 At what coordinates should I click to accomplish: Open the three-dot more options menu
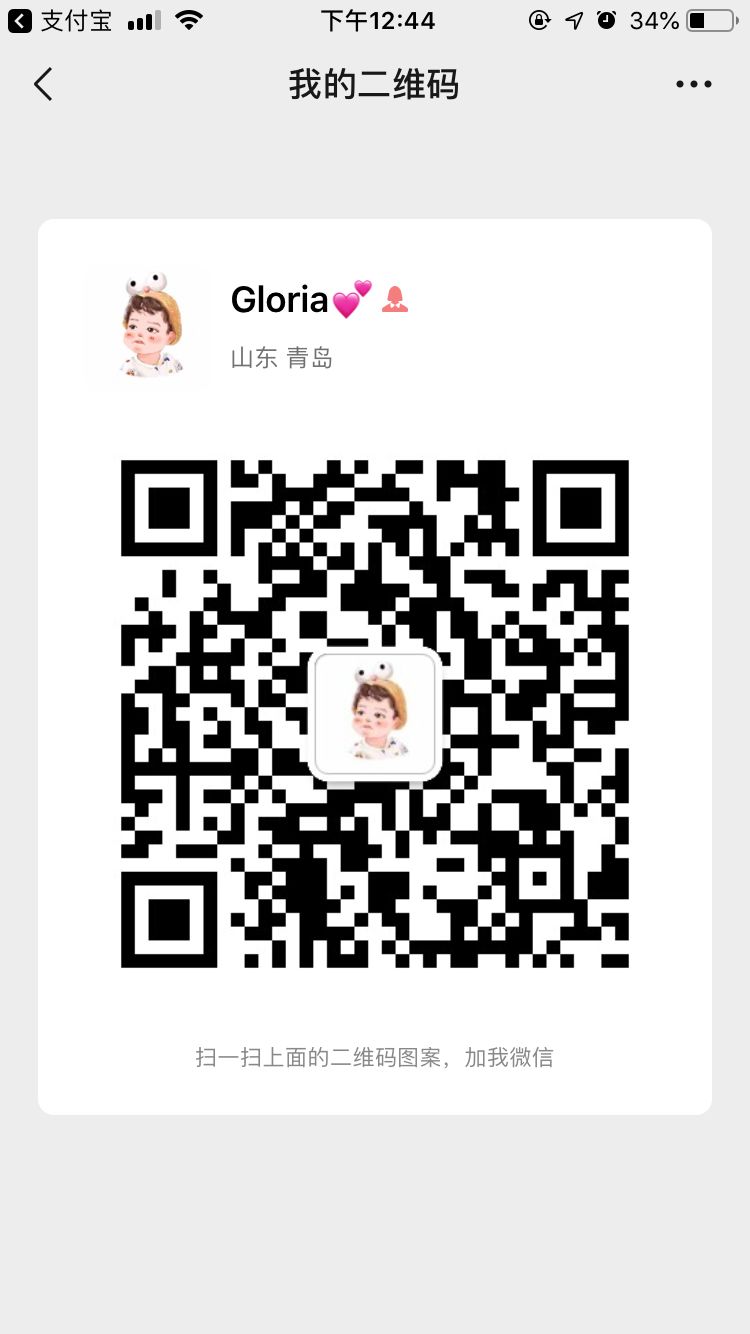click(x=693, y=85)
